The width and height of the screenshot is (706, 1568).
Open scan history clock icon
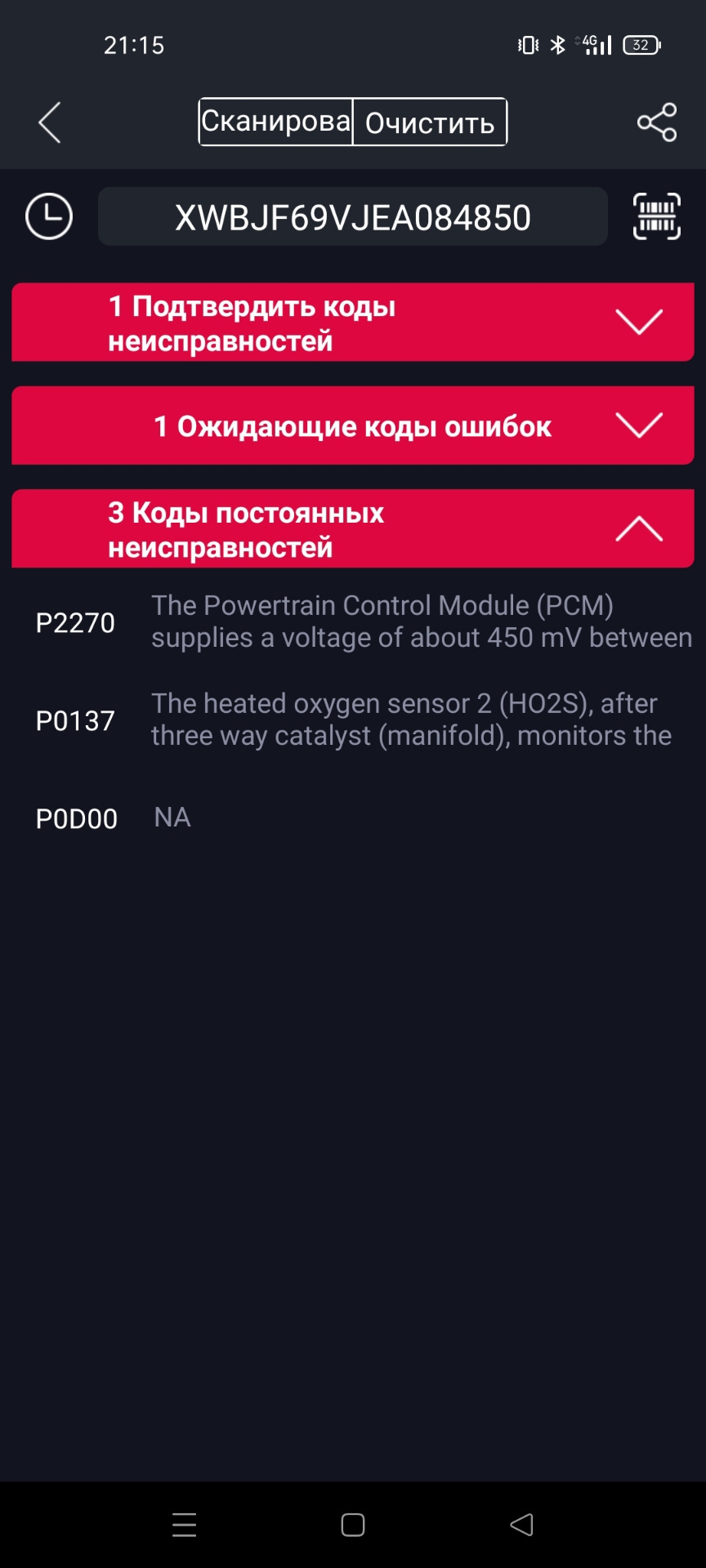click(49, 216)
